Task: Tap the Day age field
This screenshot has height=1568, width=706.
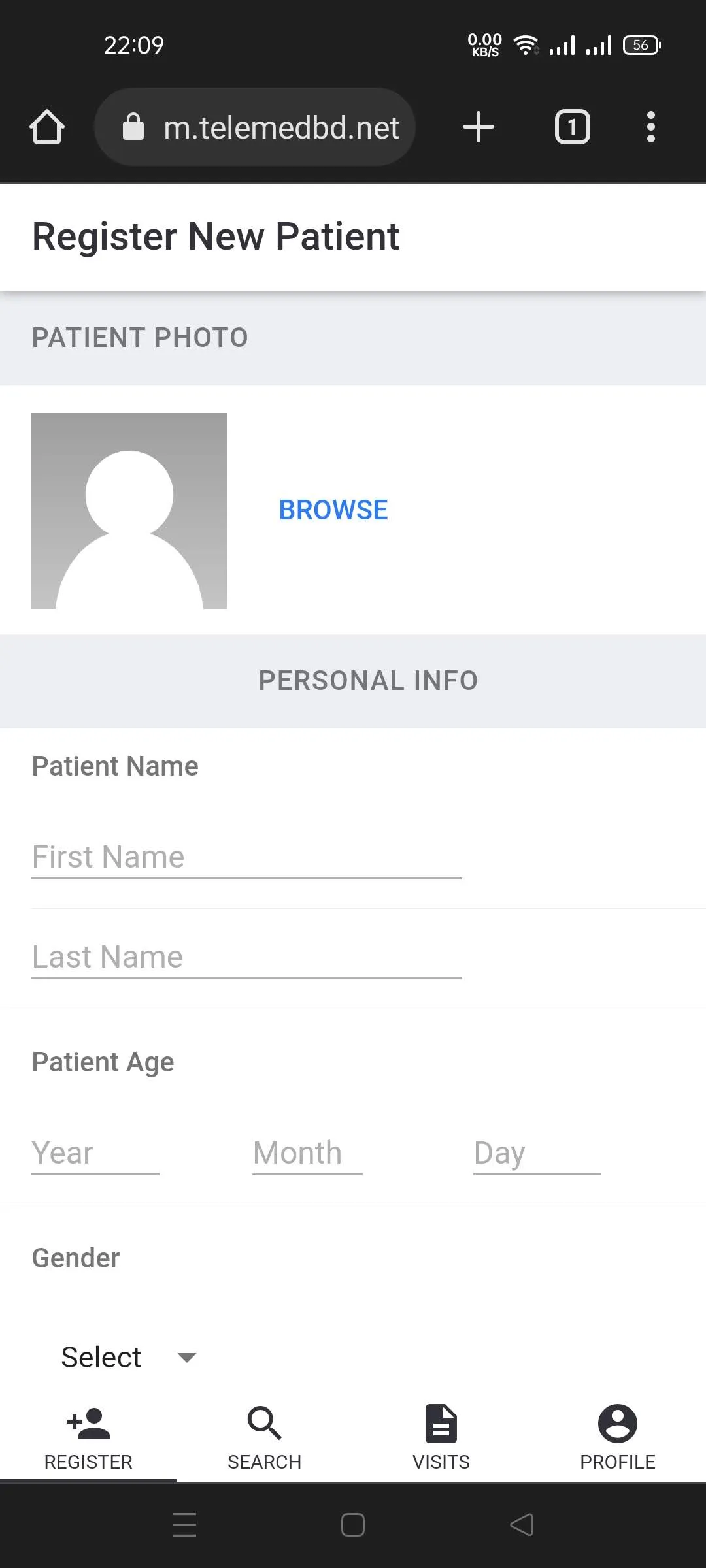Action: pyautogui.click(x=537, y=1154)
